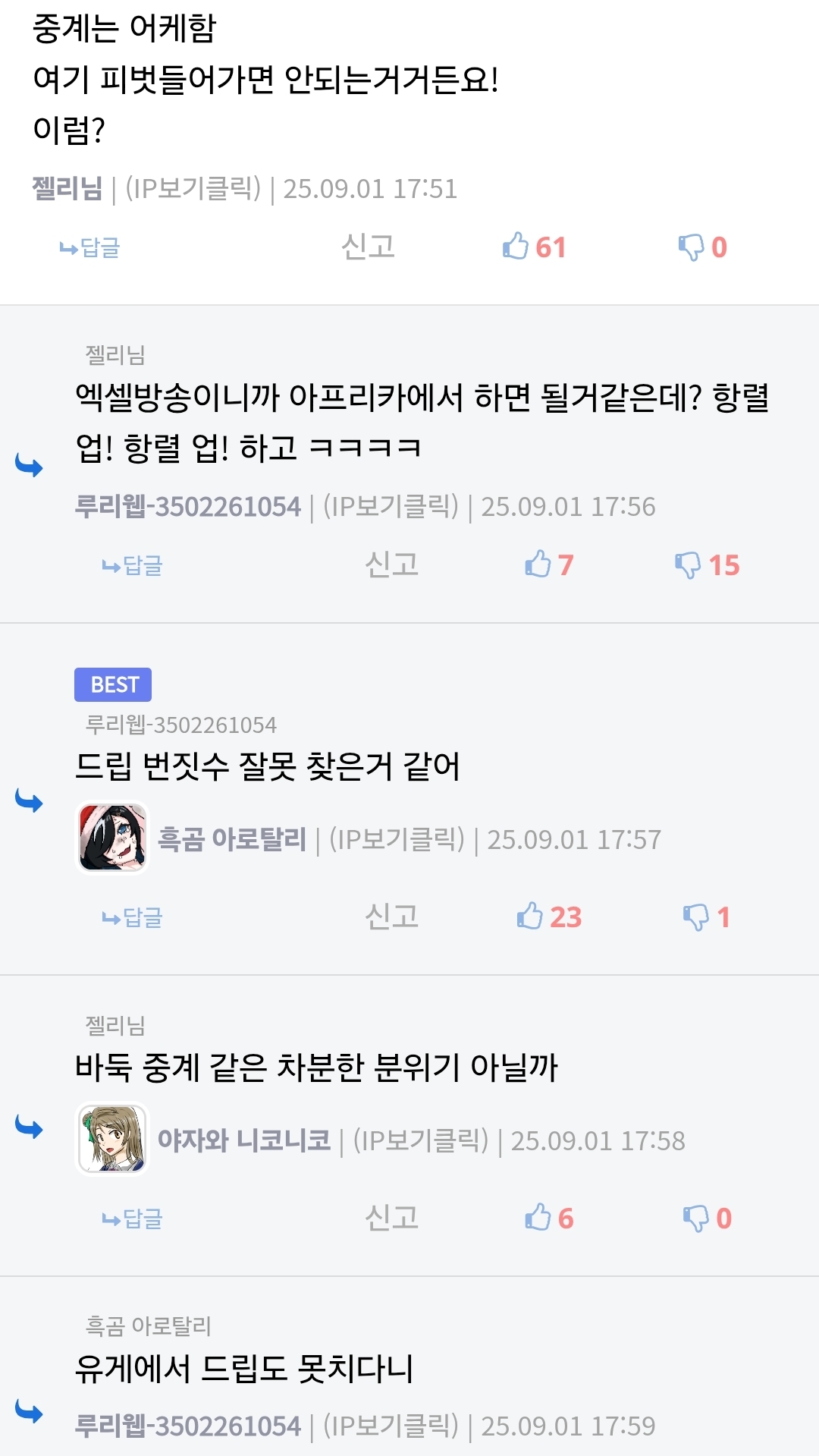The image size is (819, 1456).
Task: Reply to 야자와 니코니코's comment
Action: pyautogui.click(x=132, y=1219)
